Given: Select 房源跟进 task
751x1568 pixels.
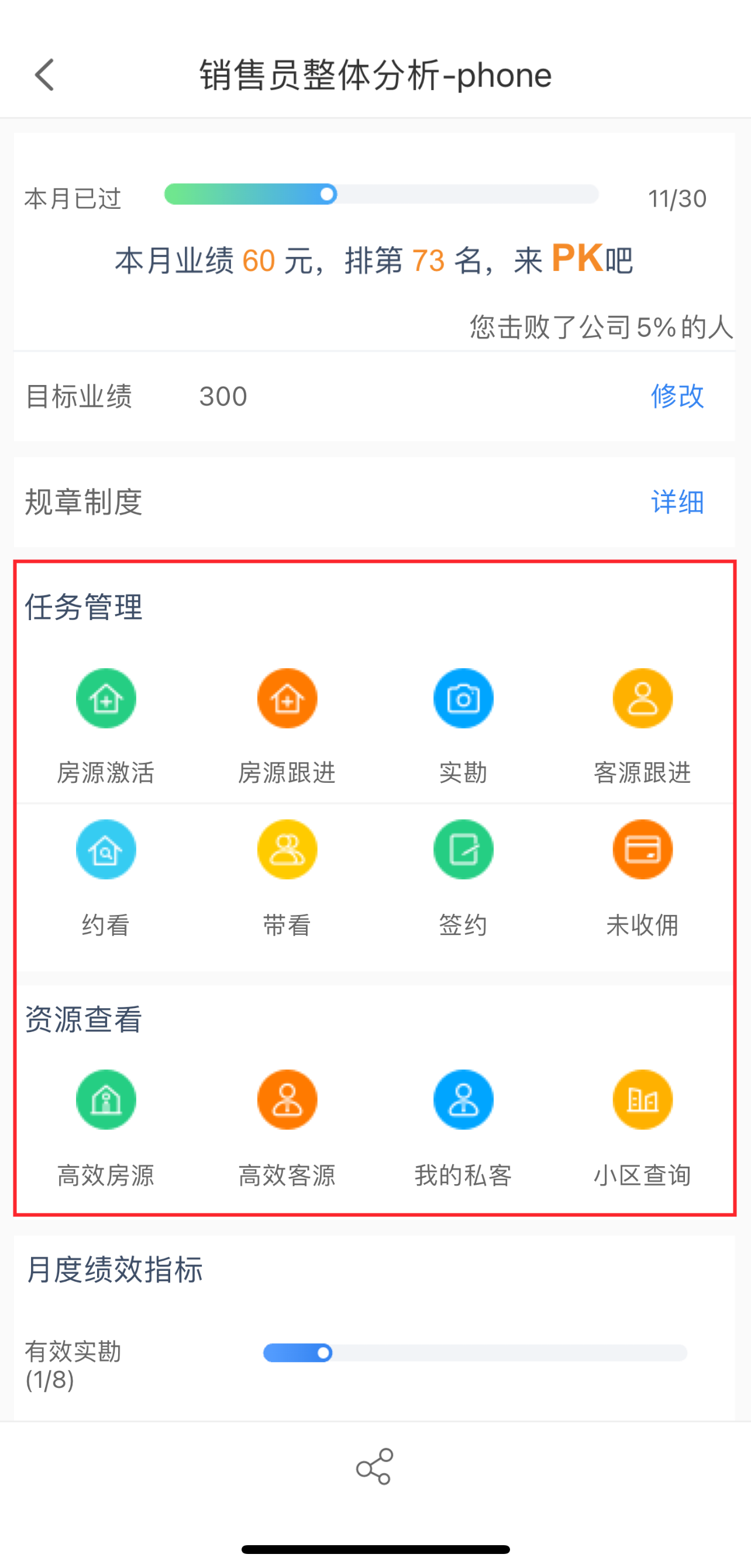Looking at the screenshot, I should click(x=287, y=699).
